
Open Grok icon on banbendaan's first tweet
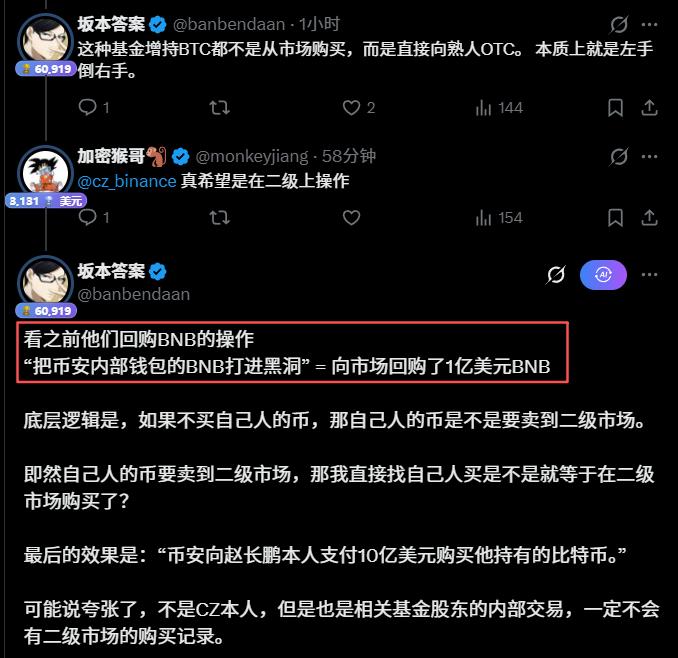(x=618, y=23)
